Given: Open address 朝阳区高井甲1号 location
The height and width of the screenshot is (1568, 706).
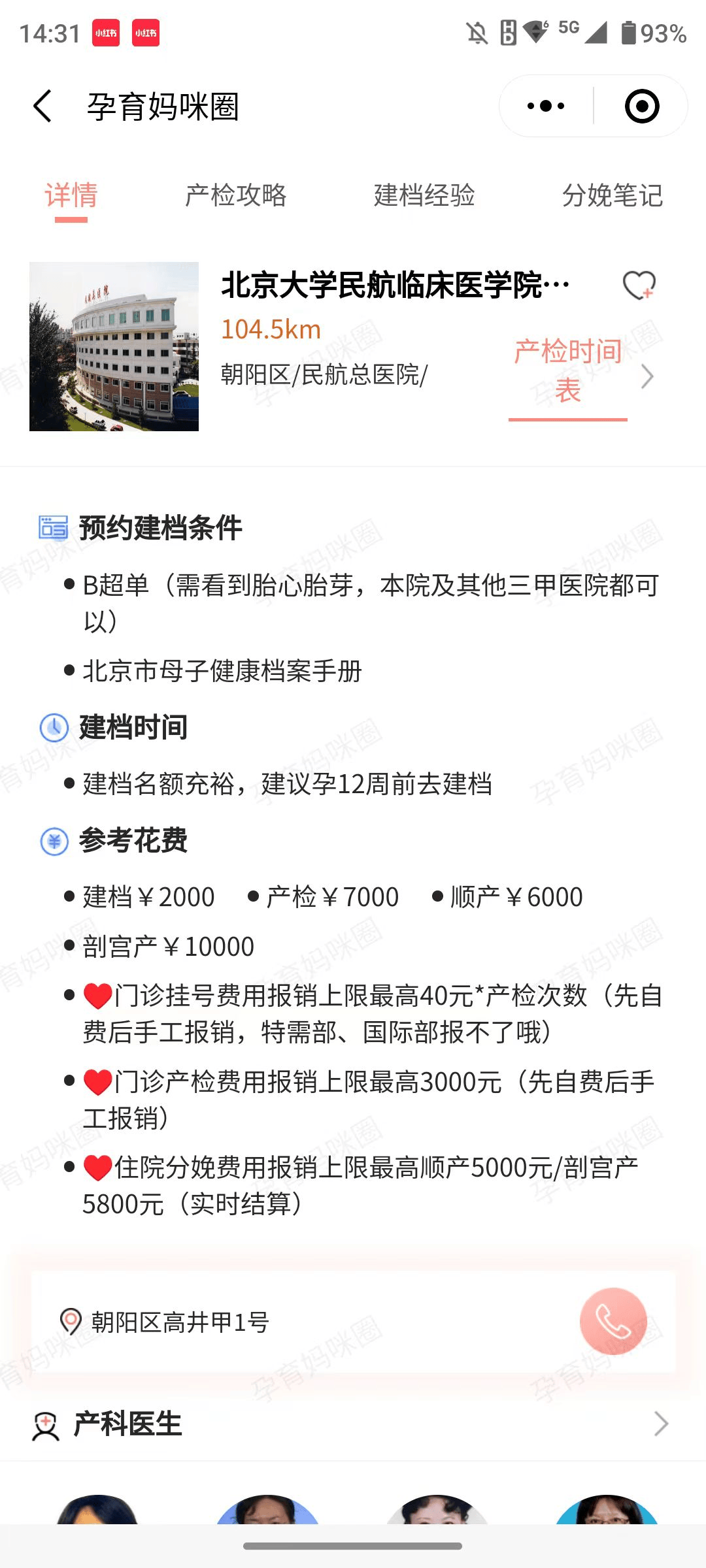Looking at the screenshot, I should tap(180, 1322).
